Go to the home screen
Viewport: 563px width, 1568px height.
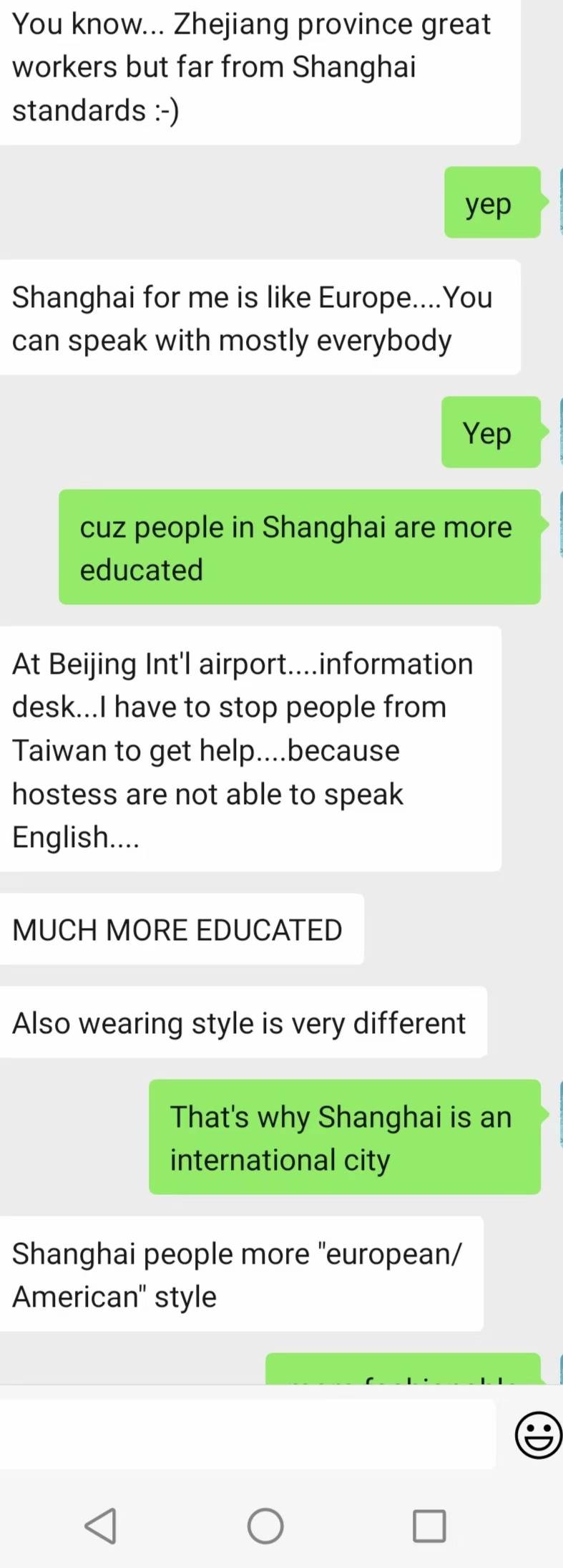[265, 1525]
